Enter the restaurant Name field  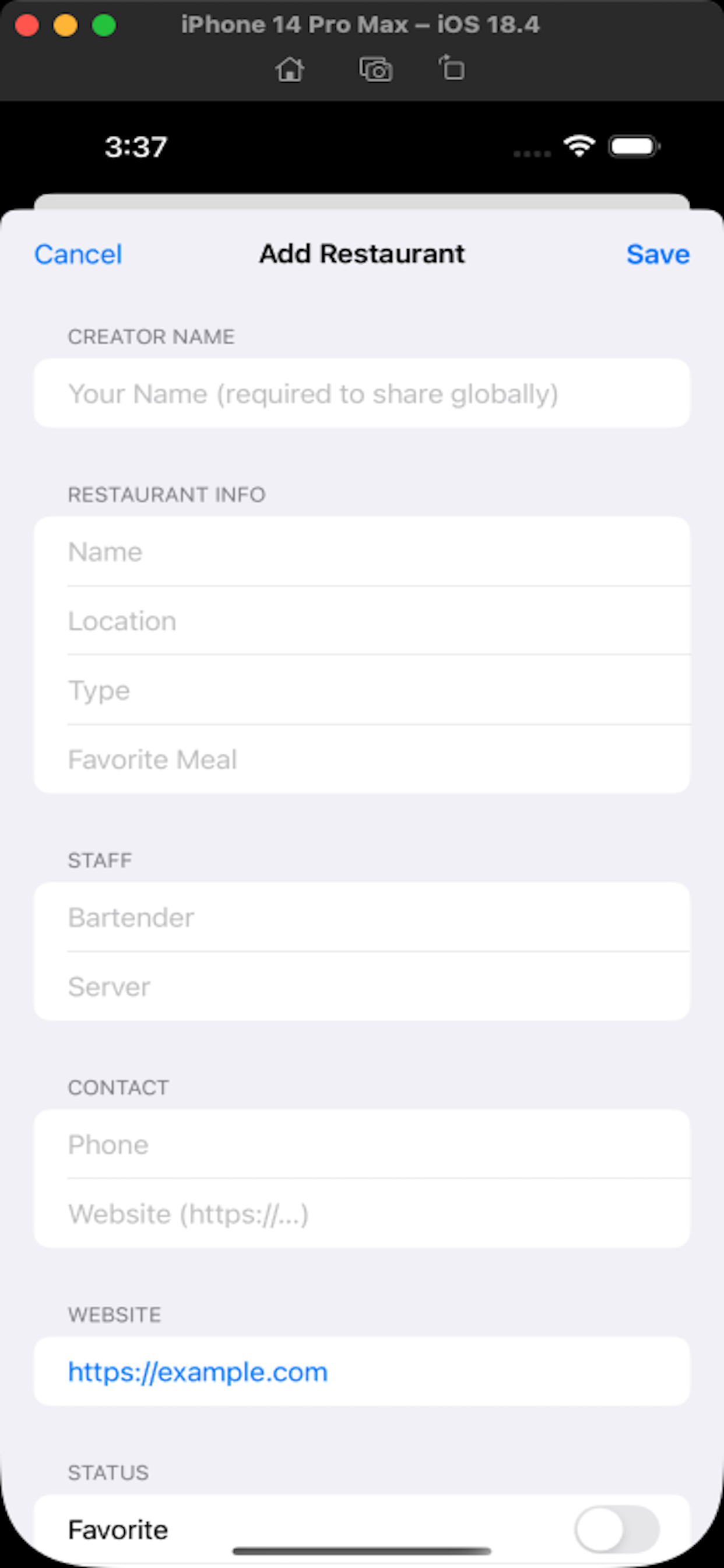(x=361, y=552)
